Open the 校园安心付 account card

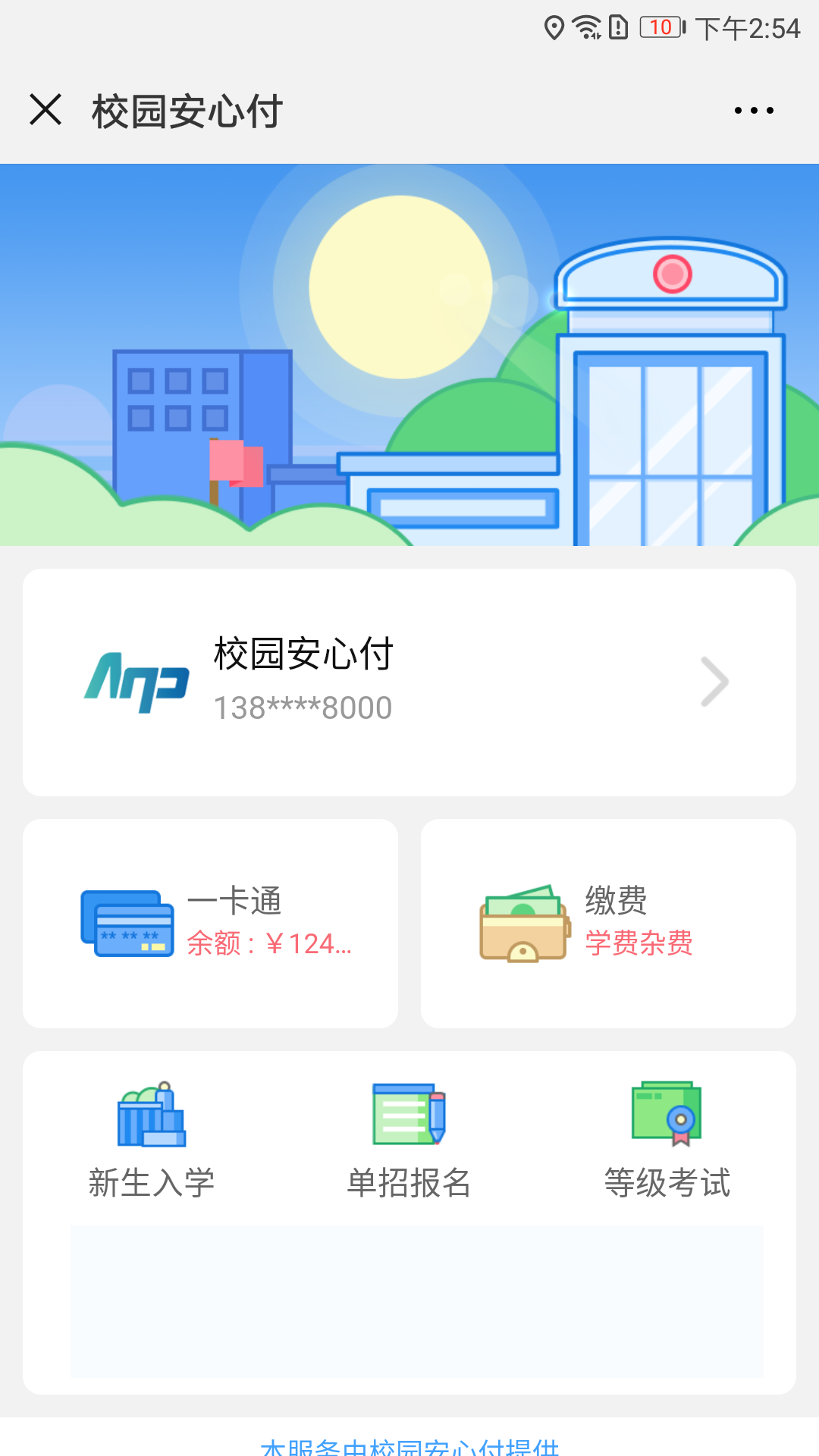[x=409, y=682]
